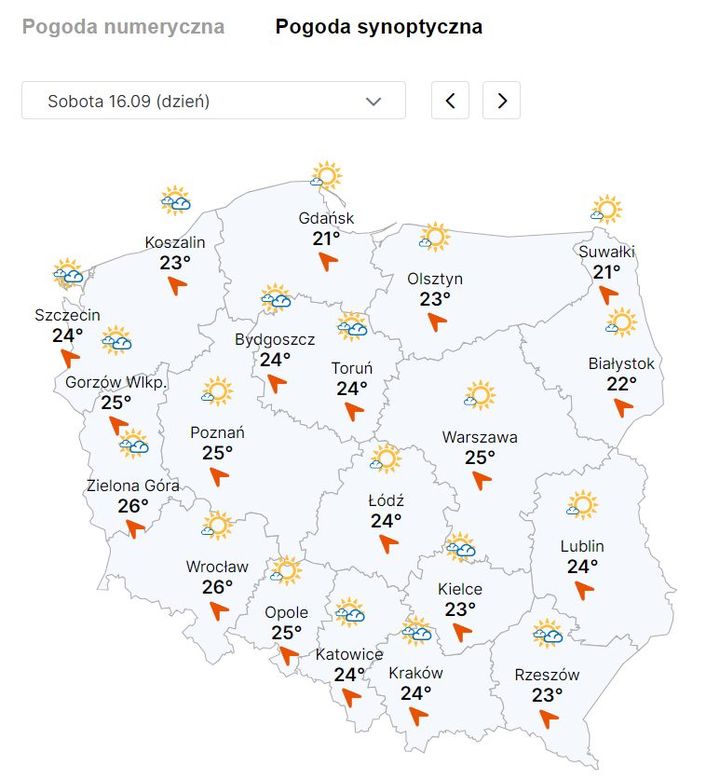Switch to the Pogoda numeryczna tab
This screenshot has width=720, height=780.
point(123,27)
